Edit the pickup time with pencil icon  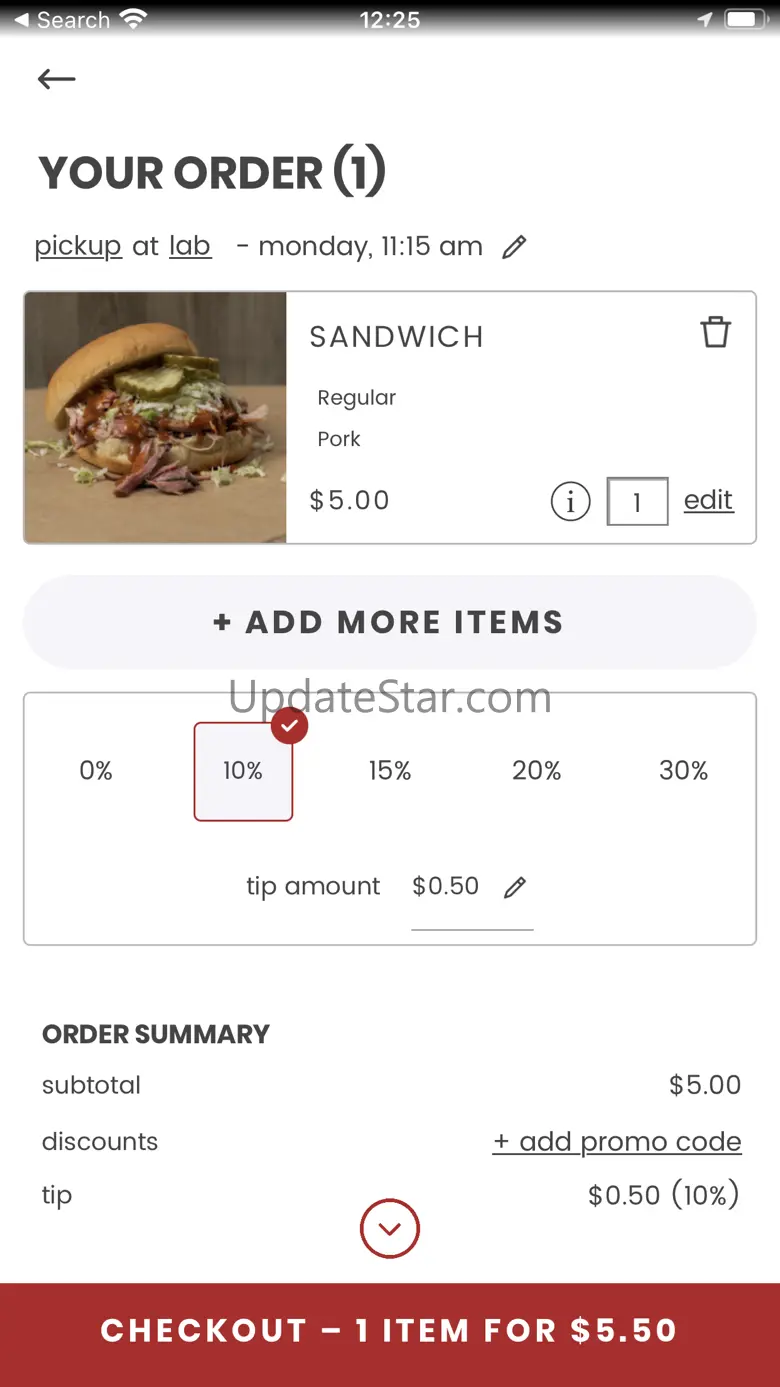point(514,247)
